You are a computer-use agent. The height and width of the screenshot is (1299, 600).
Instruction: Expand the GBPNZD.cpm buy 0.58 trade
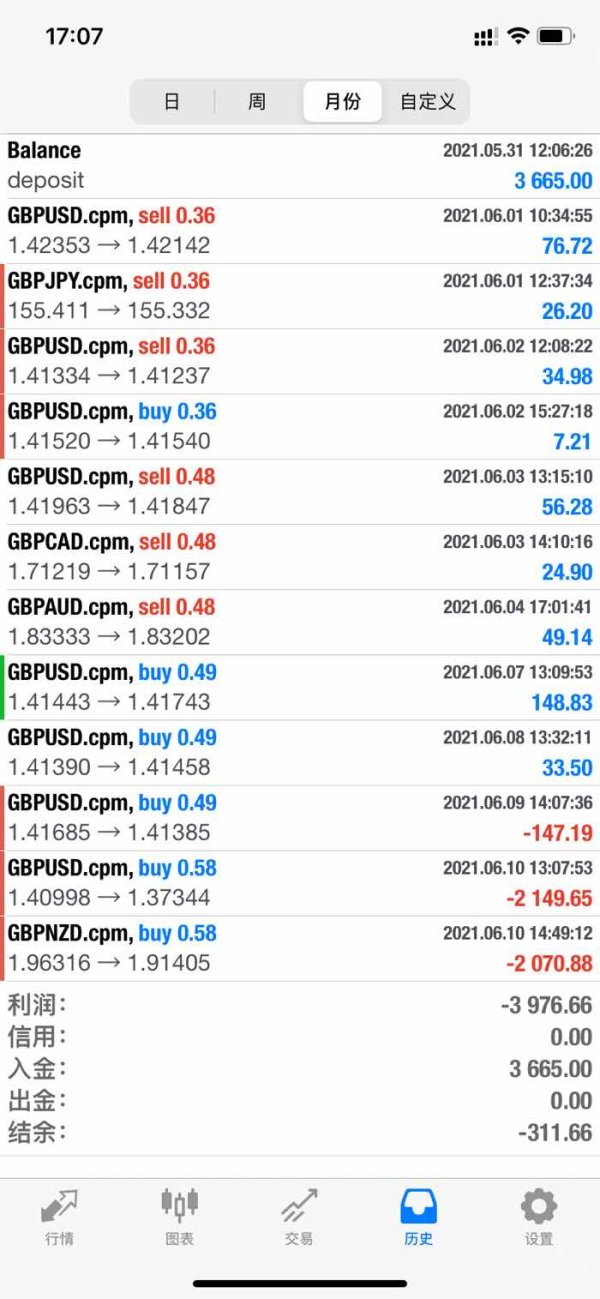300,948
